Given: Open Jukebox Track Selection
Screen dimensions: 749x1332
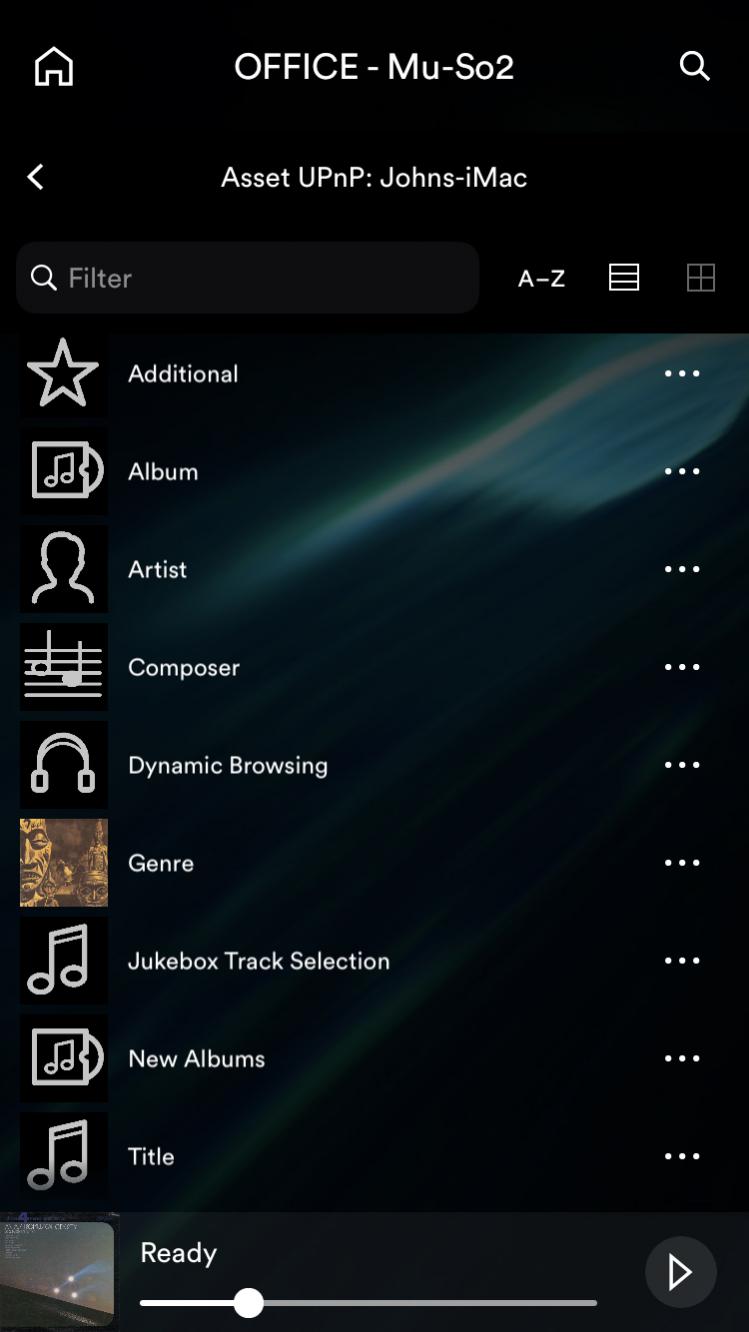Looking at the screenshot, I should coord(259,961).
